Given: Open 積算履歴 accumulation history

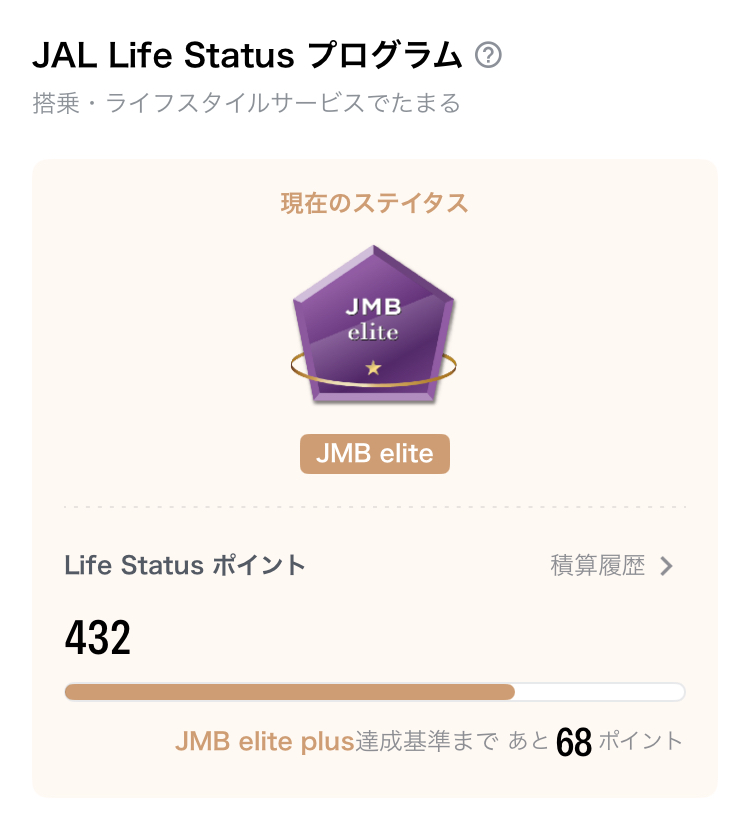Looking at the screenshot, I should (x=612, y=566).
